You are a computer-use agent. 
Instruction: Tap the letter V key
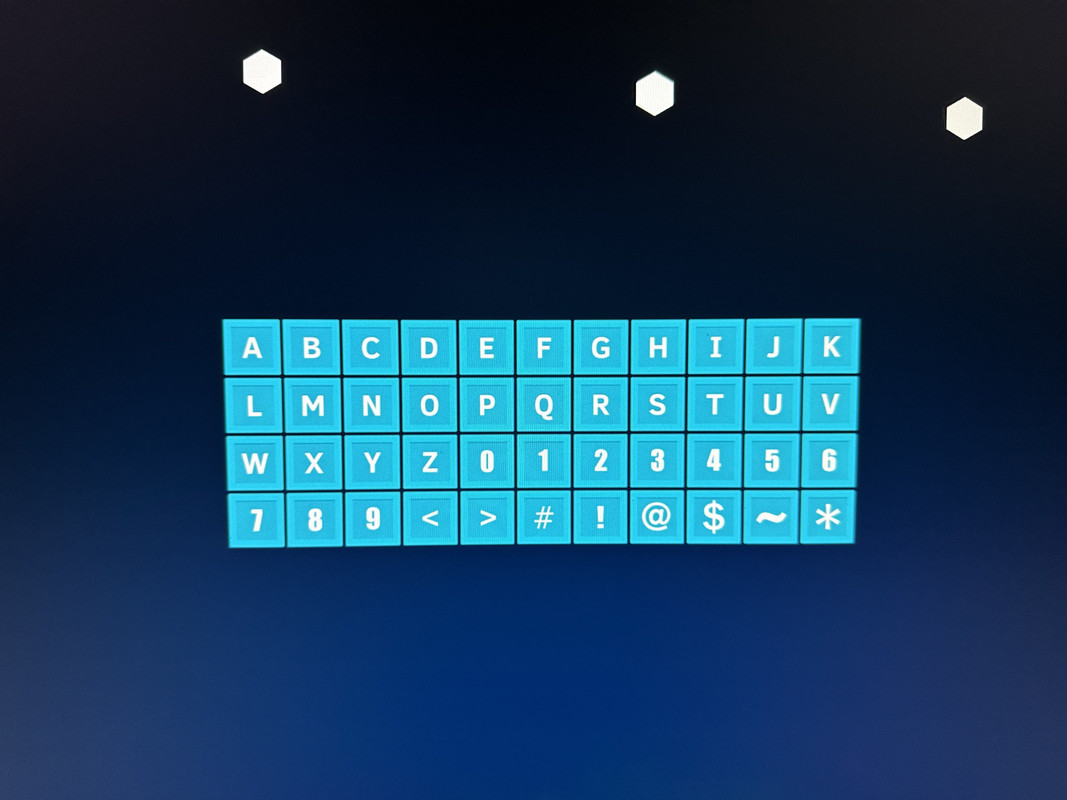coord(830,404)
